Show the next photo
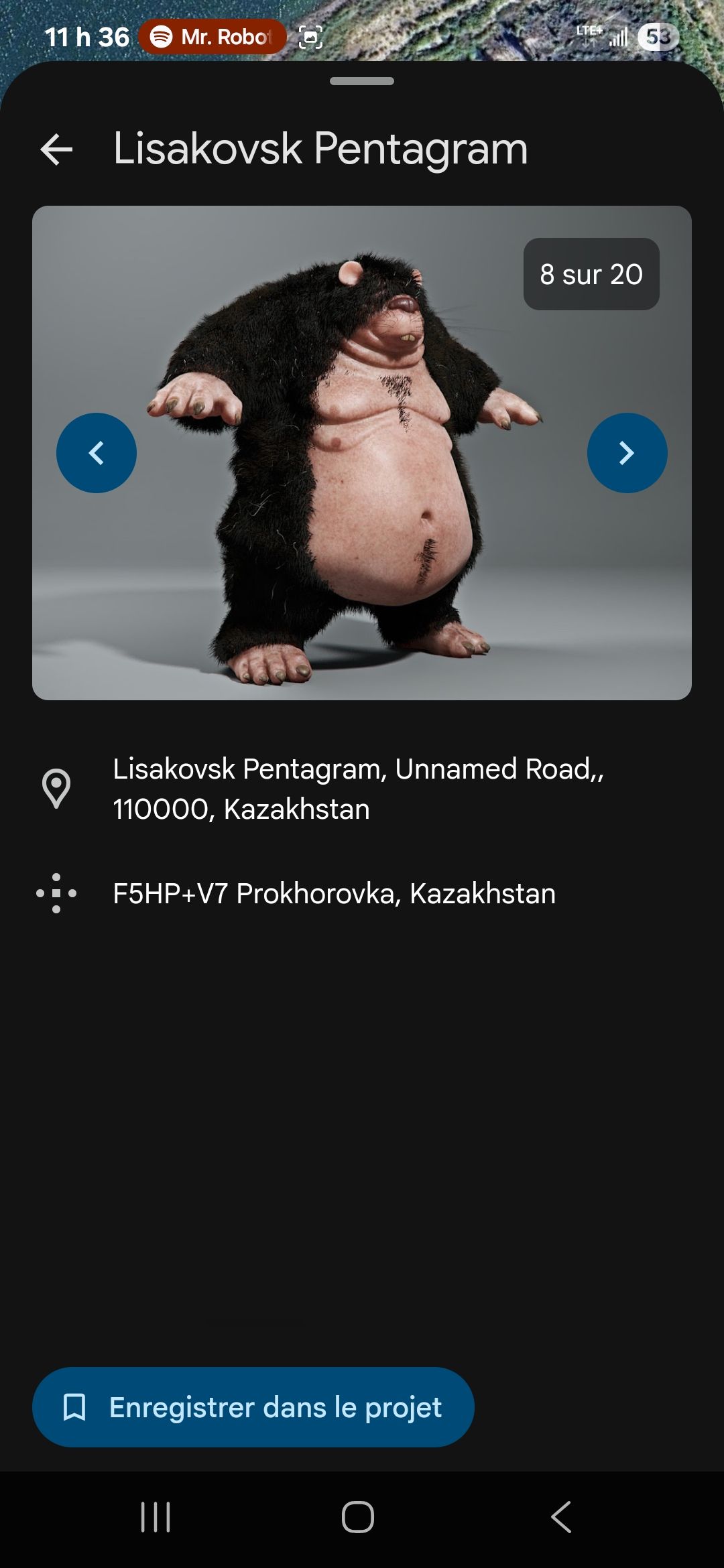The width and height of the screenshot is (724, 1568). click(x=627, y=453)
